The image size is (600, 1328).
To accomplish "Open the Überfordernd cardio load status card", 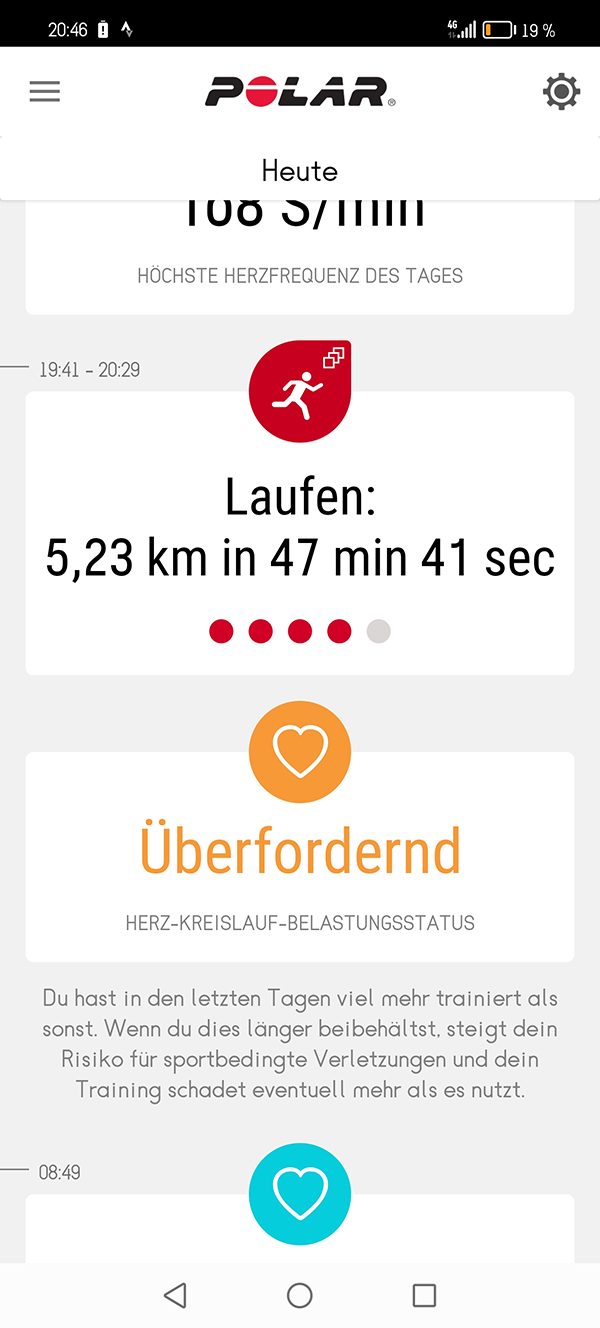I will click(x=300, y=857).
